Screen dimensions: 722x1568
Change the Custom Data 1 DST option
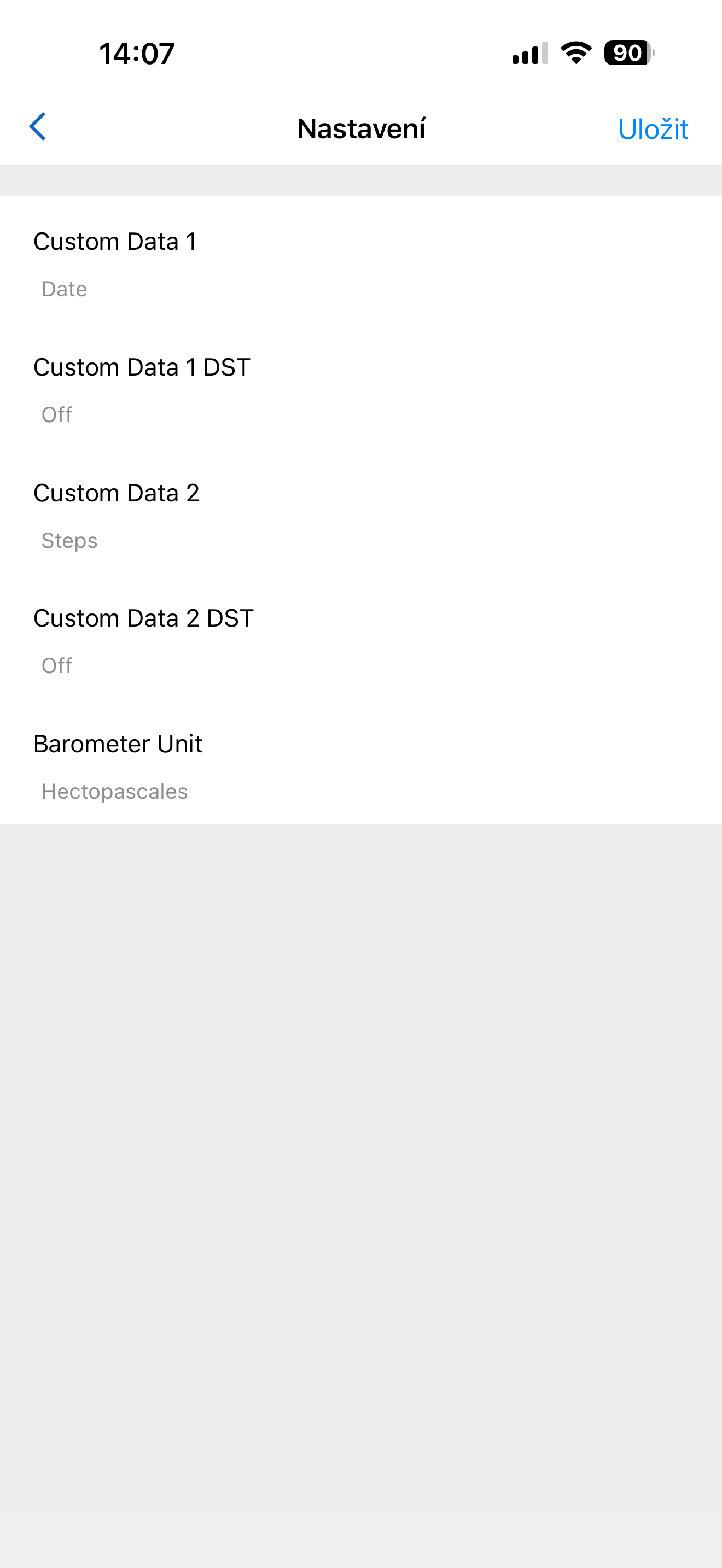click(x=360, y=390)
